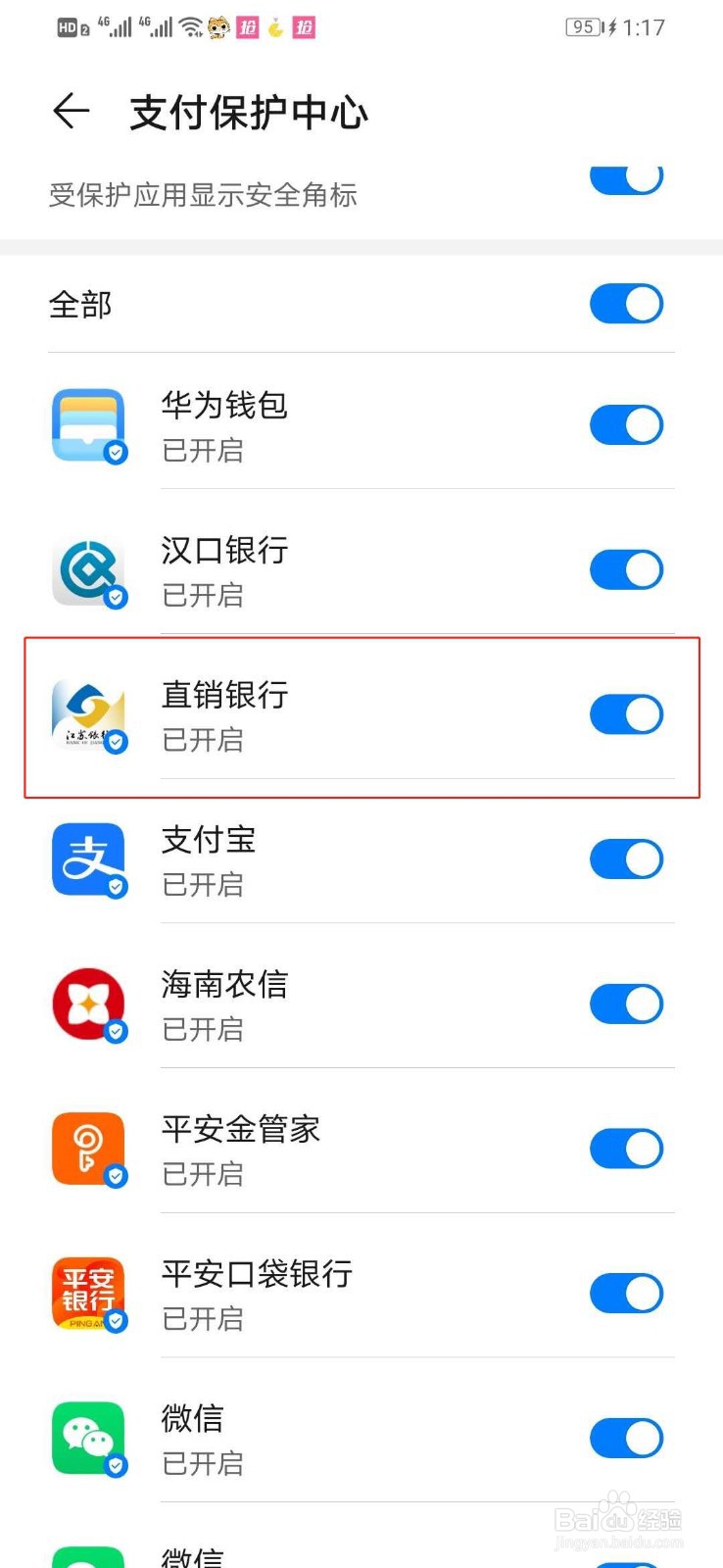
Task: Toggle the 全部 master switch
Action: coord(626,304)
